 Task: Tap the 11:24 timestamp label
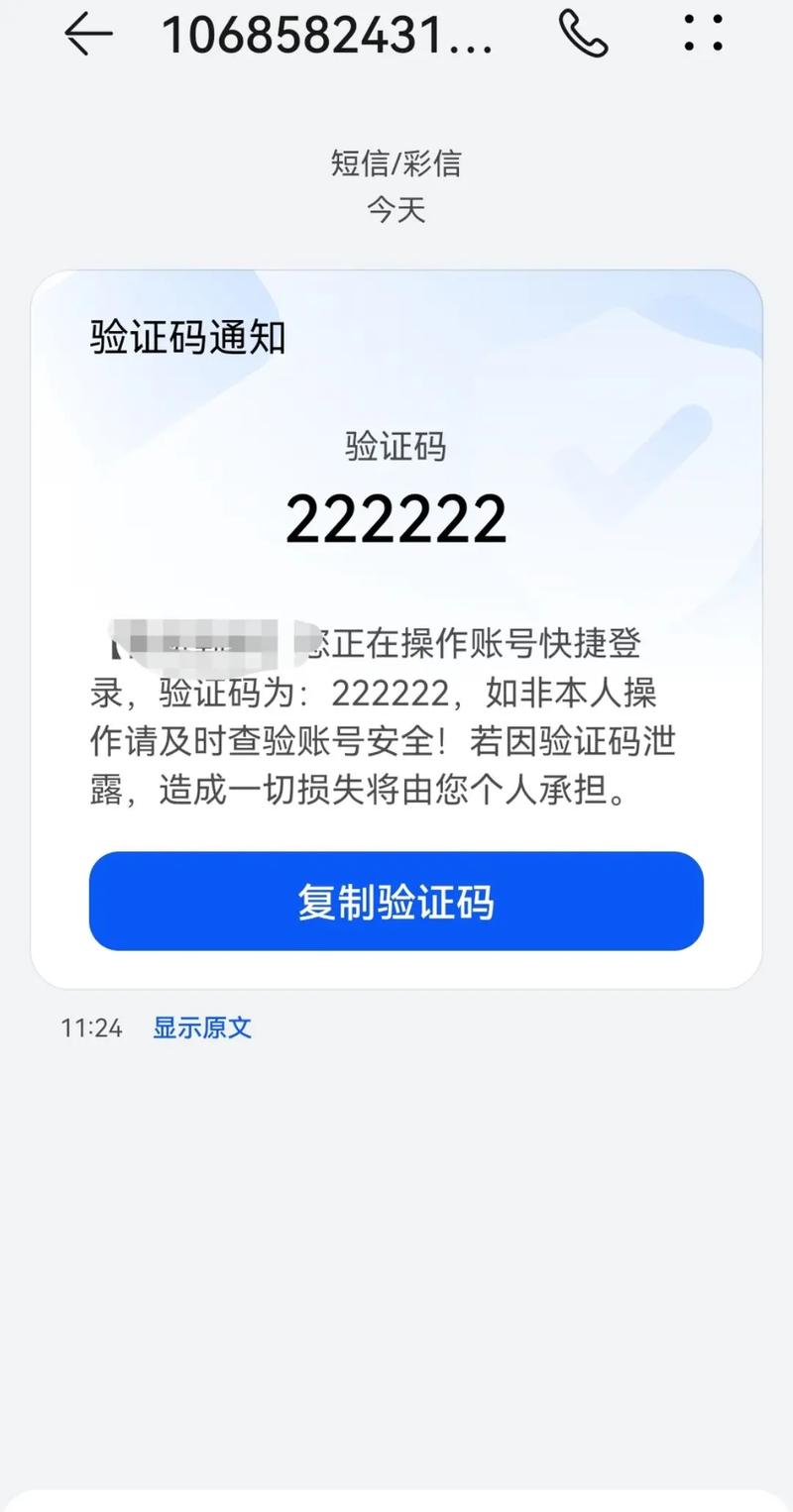click(94, 1028)
